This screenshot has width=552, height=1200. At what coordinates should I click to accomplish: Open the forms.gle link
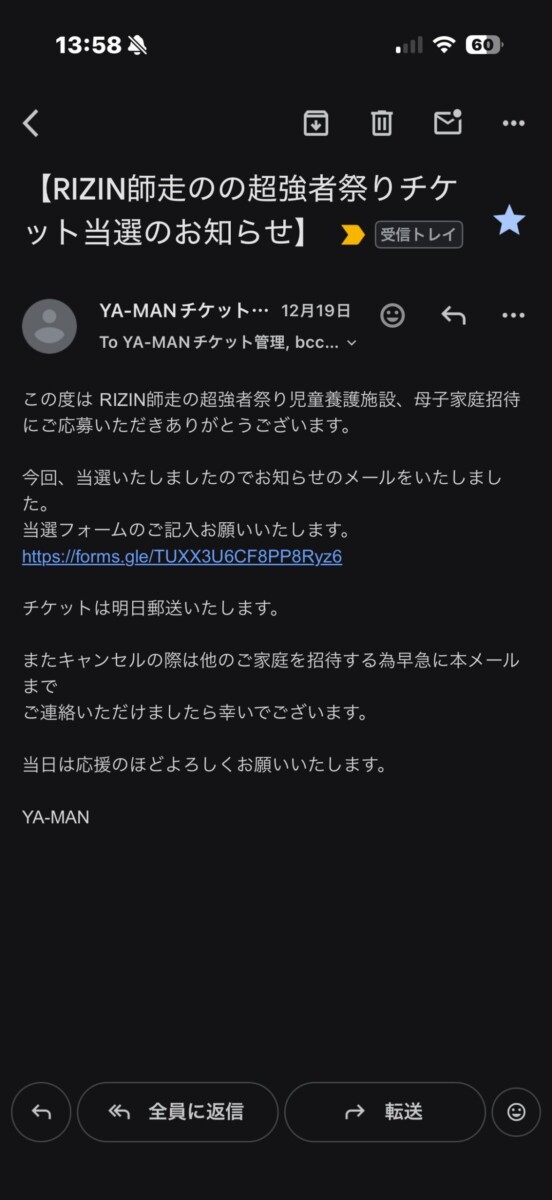pos(182,556)
